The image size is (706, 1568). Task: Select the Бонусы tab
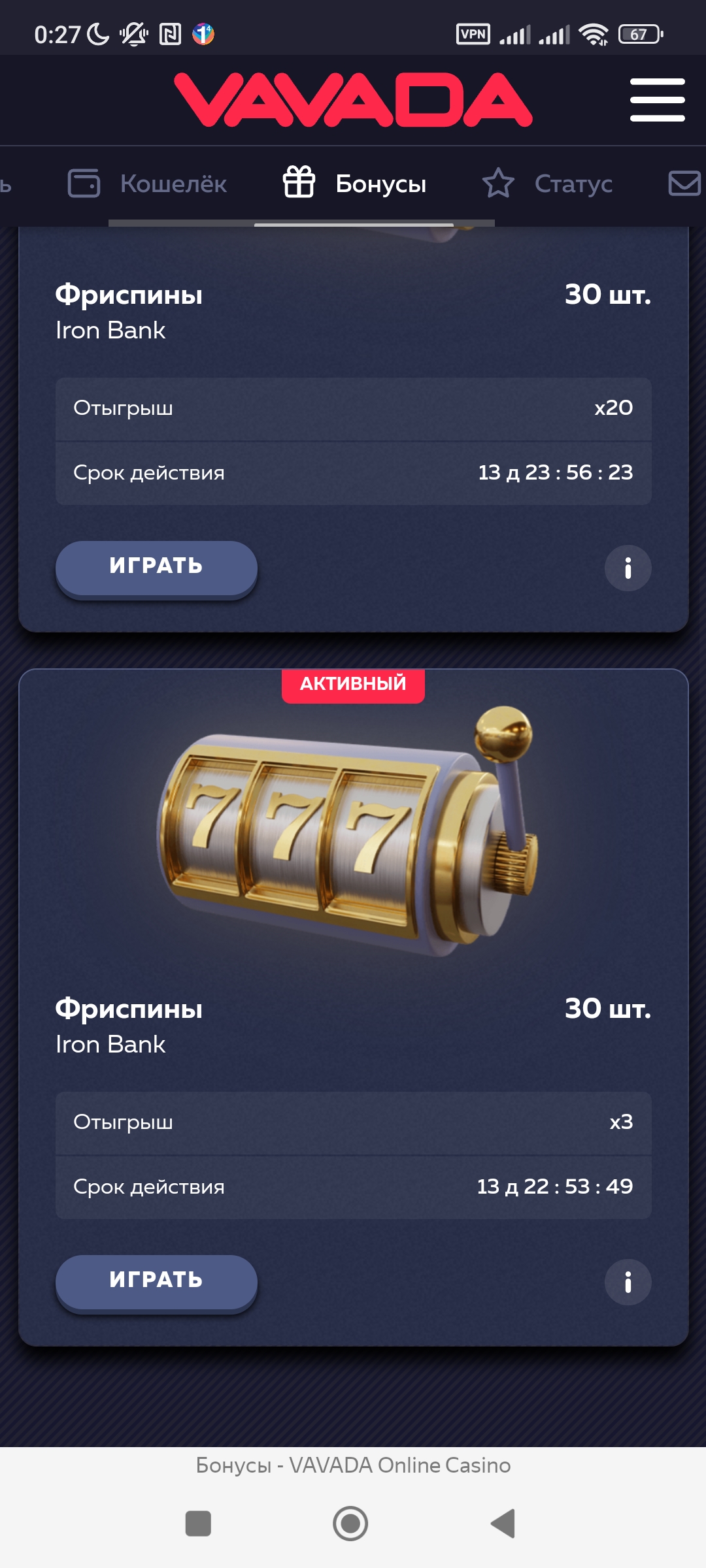(x=355, y=184)
